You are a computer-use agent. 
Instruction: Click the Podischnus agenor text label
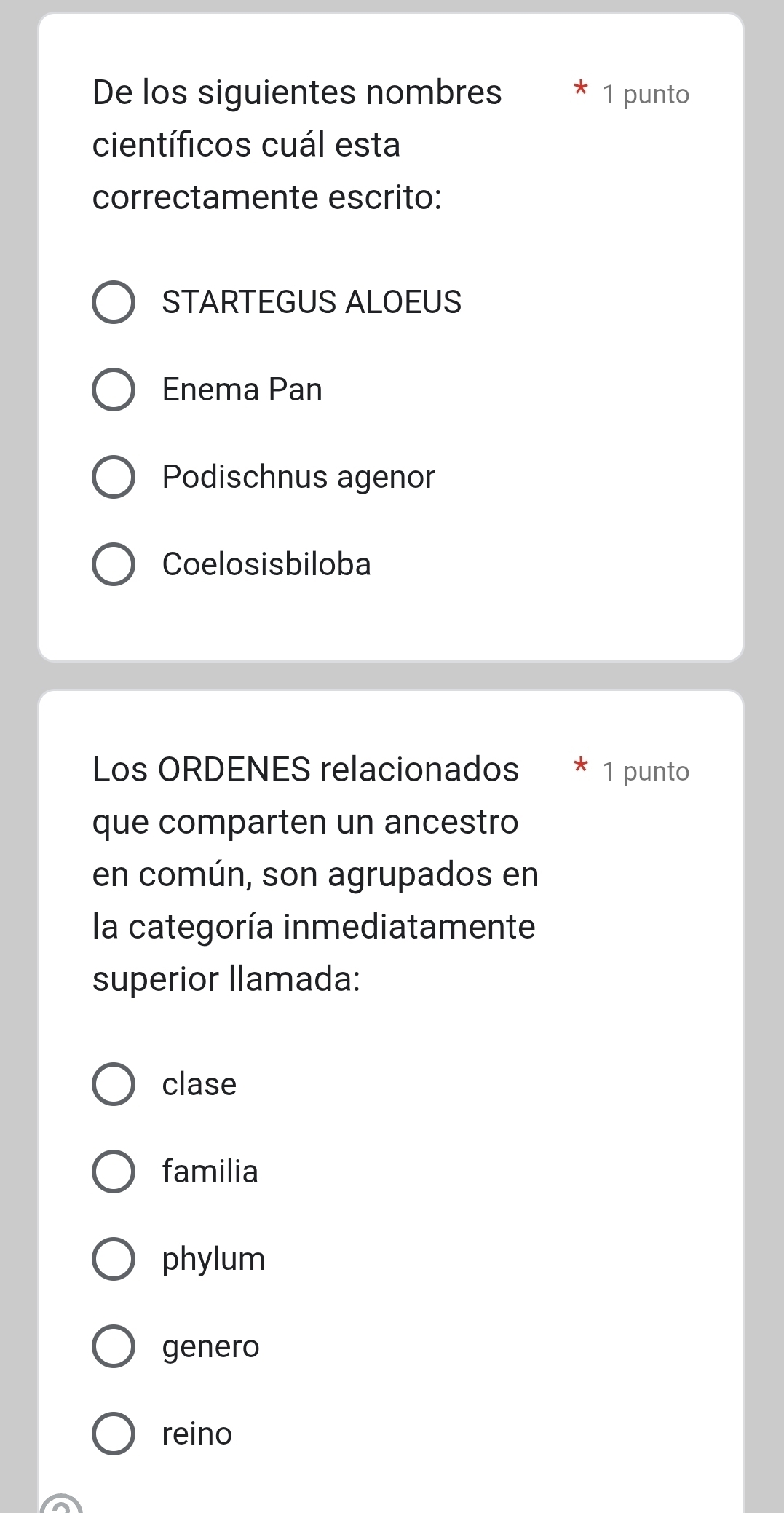(298, 478)
